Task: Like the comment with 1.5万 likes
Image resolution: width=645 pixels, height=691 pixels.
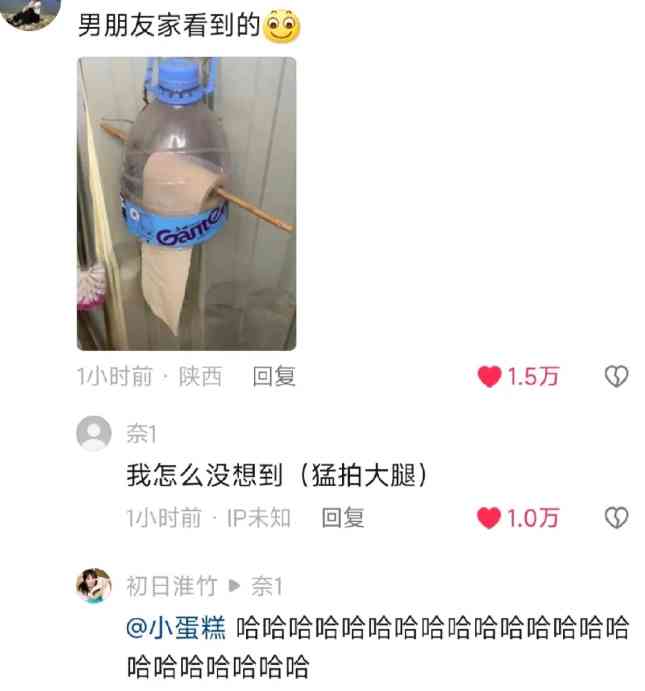Action: pyautogui.click(x=489, y=377)
